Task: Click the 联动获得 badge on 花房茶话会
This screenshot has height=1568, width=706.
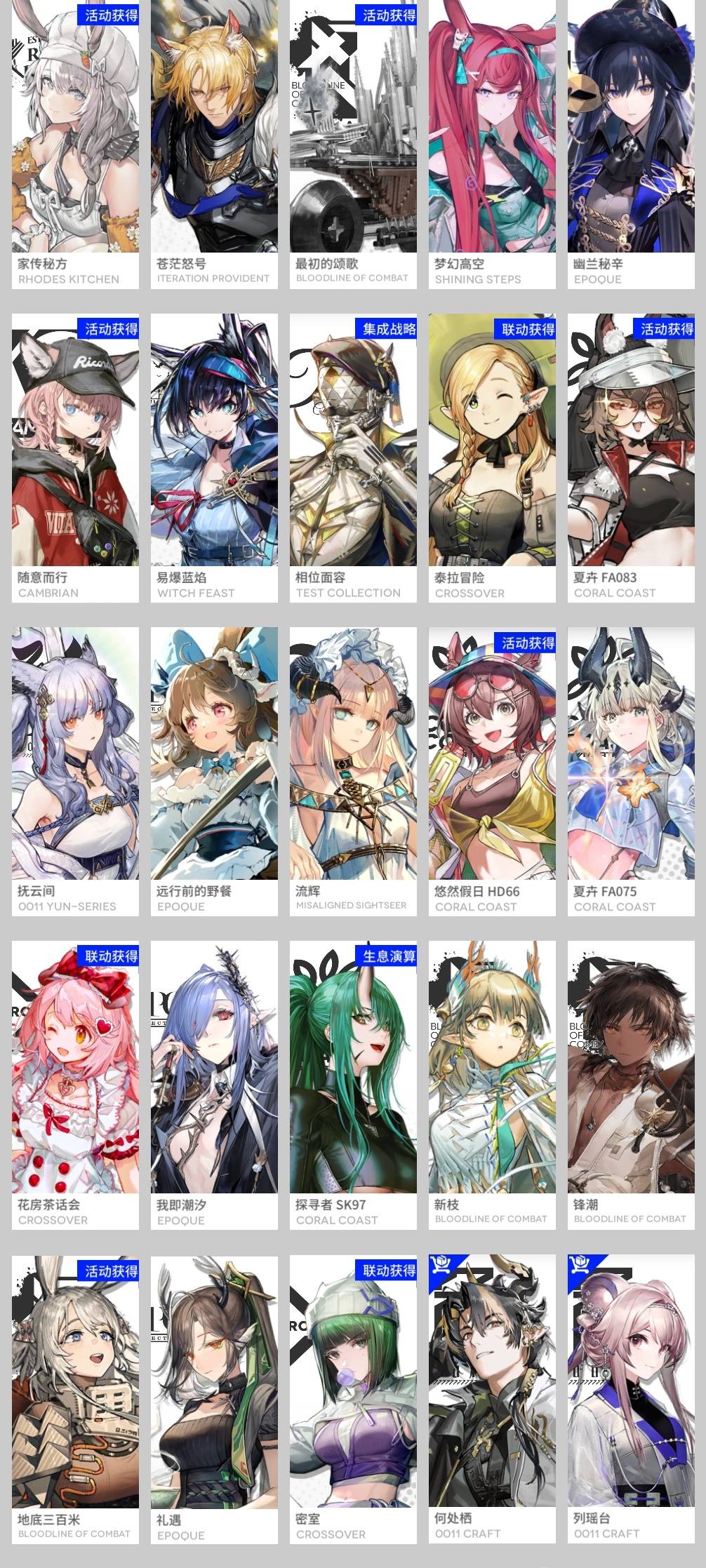Action: pyautogui.click(x=107, y=956)
